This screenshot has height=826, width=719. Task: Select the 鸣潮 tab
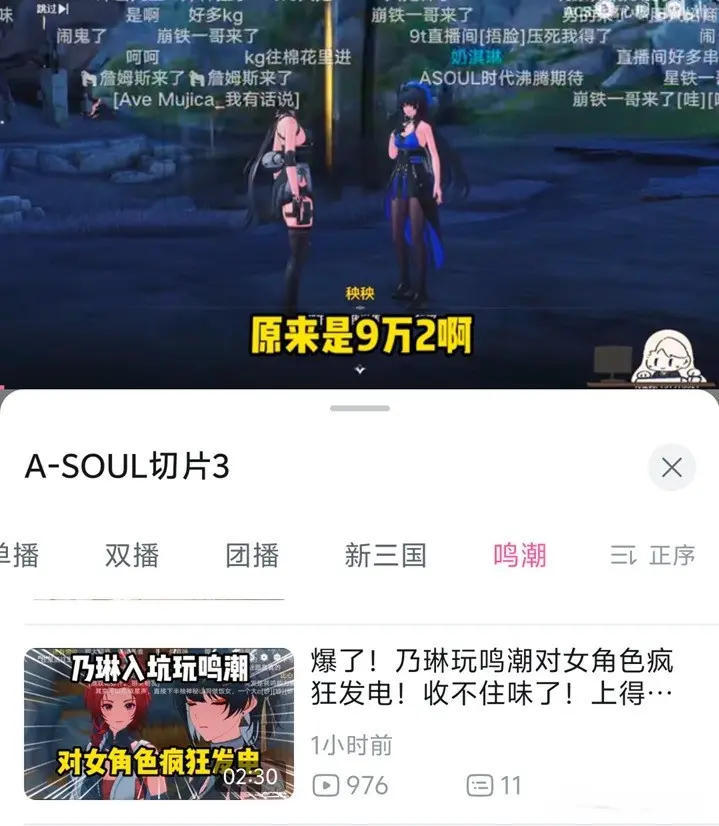[x=520, y=555]
